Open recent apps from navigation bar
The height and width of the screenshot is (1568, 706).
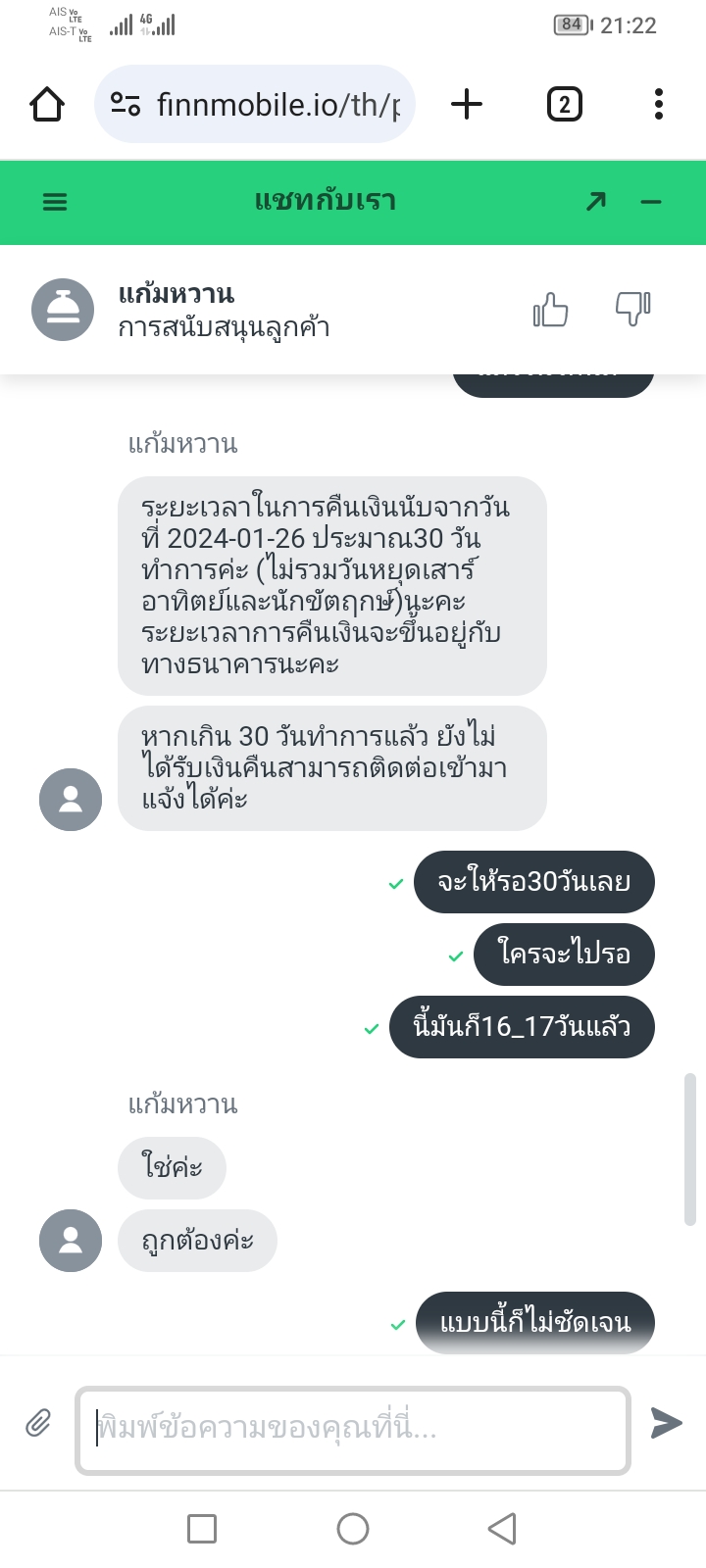[x=202, y=1529]
